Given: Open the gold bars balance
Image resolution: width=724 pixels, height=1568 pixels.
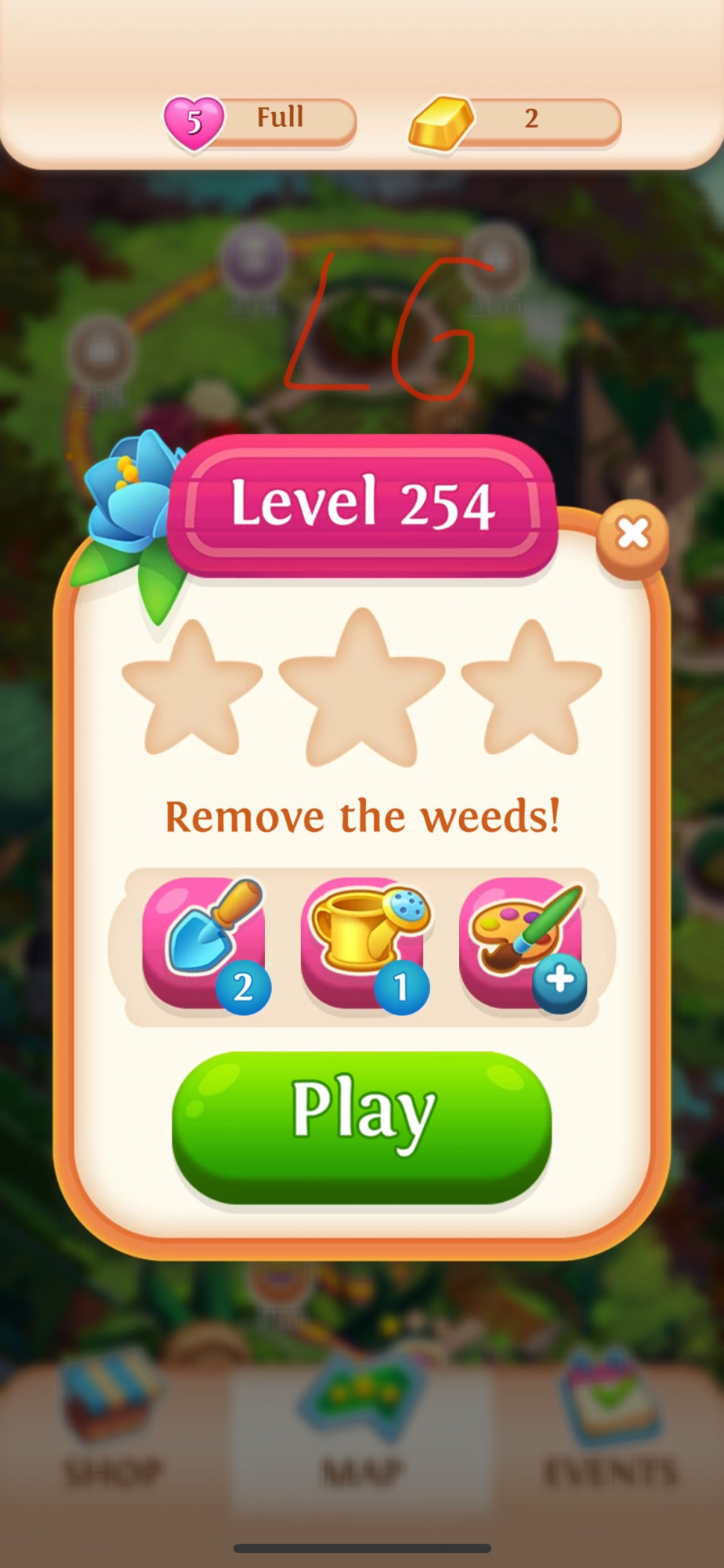Looking at the screenshot, I should point(516,120).
